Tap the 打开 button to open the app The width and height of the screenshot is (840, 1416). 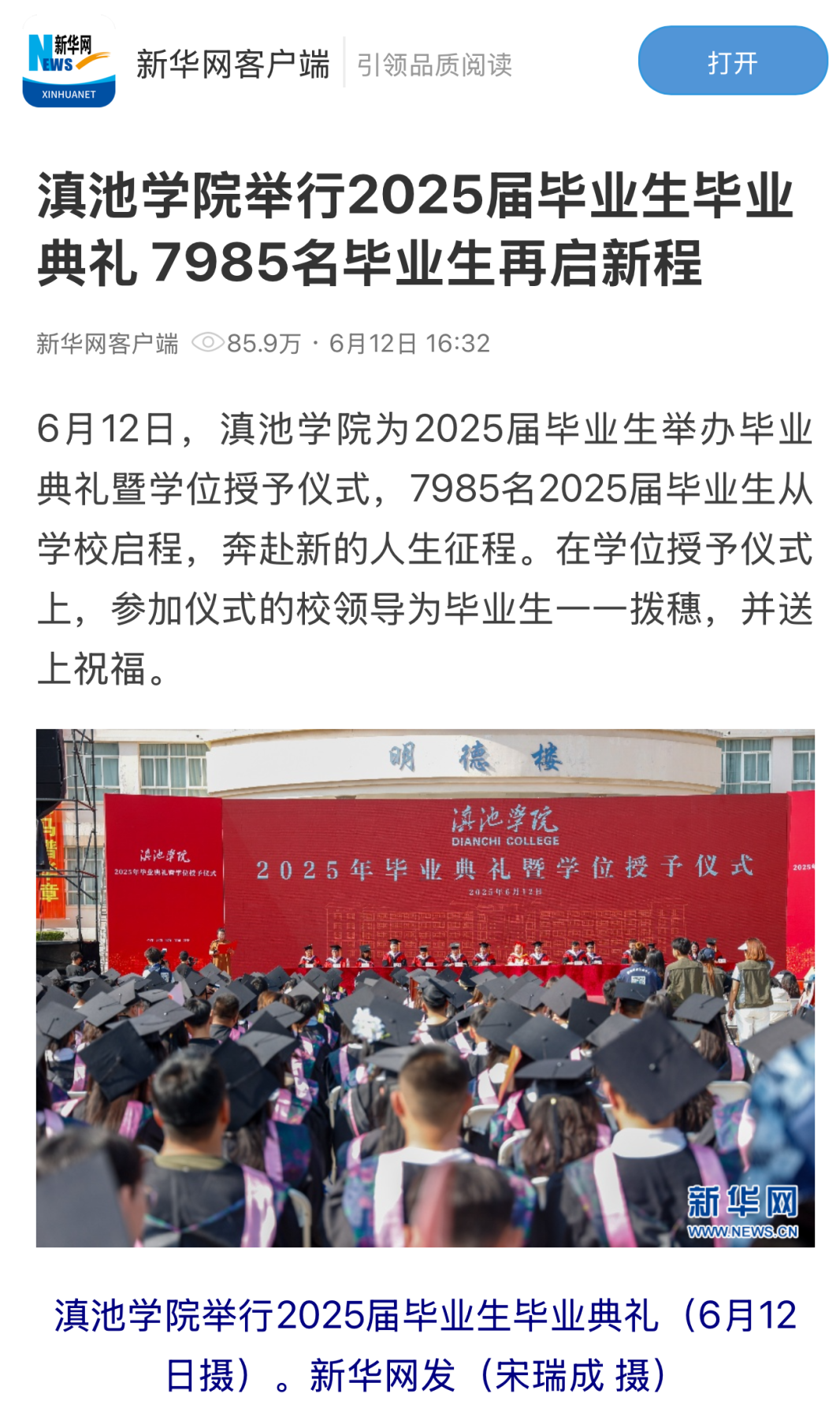[x=732, y=61]
